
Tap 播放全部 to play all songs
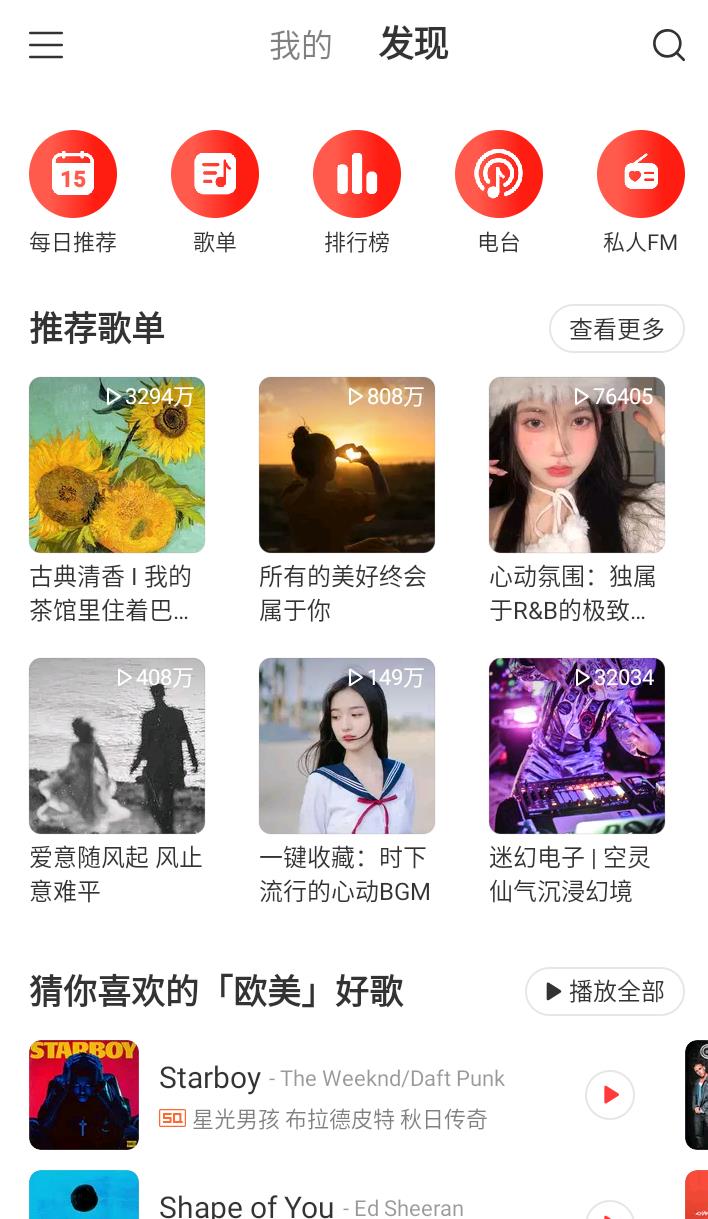tap(604, 992)
